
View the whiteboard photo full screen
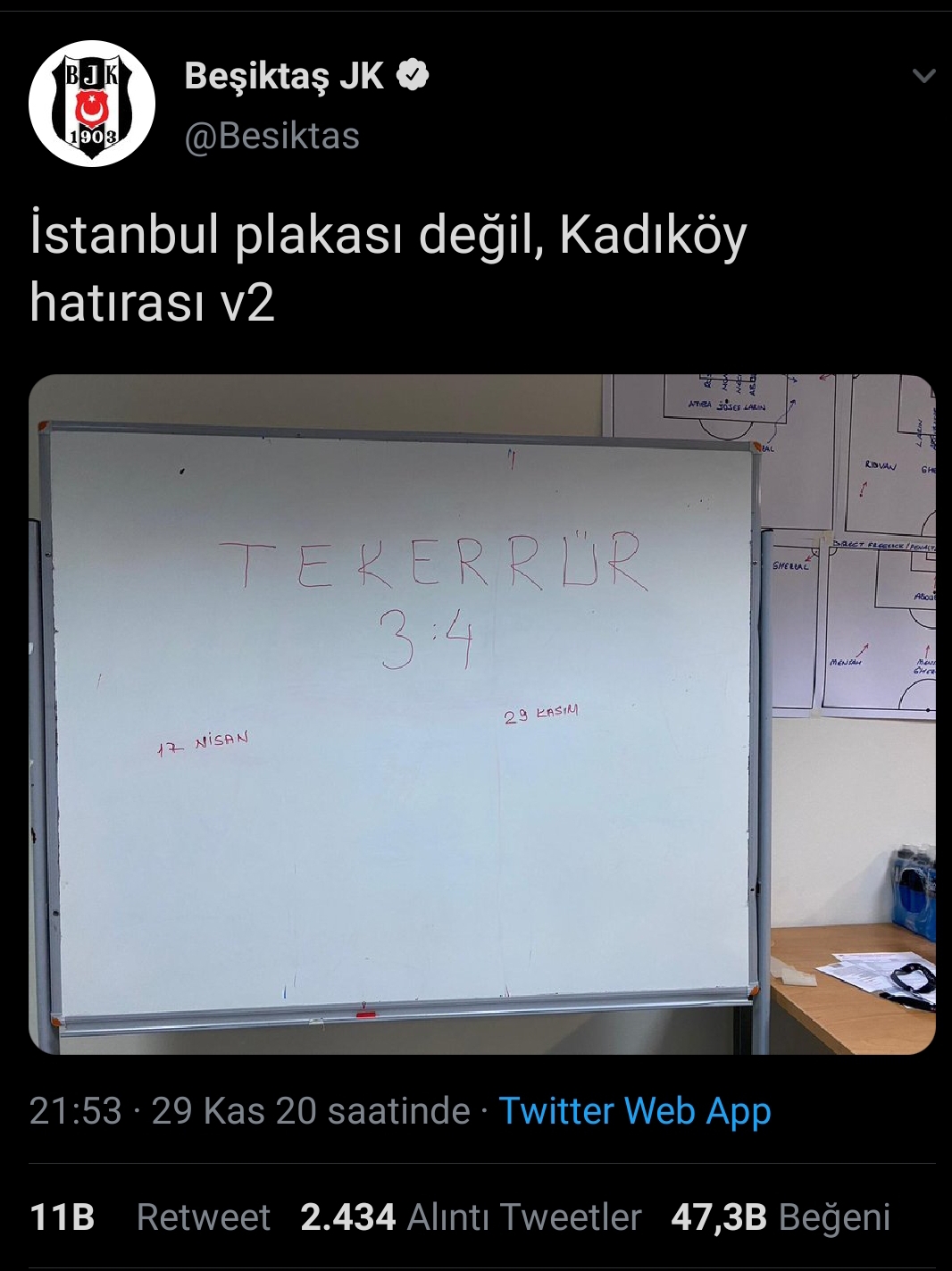pyautogui.click(x=482, y=714)
